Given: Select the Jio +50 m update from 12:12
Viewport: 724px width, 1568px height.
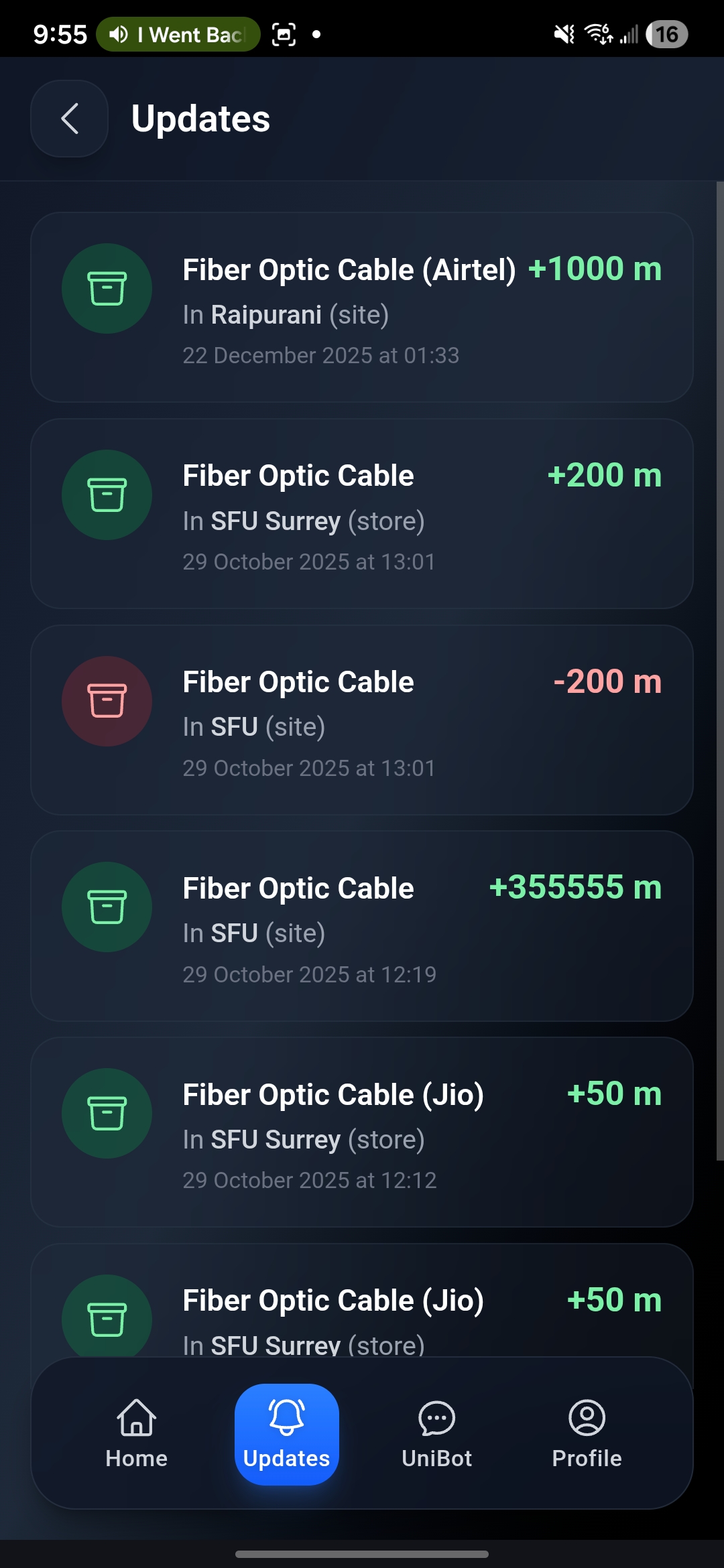Looking at the screenshot, I should (362, 1131).
